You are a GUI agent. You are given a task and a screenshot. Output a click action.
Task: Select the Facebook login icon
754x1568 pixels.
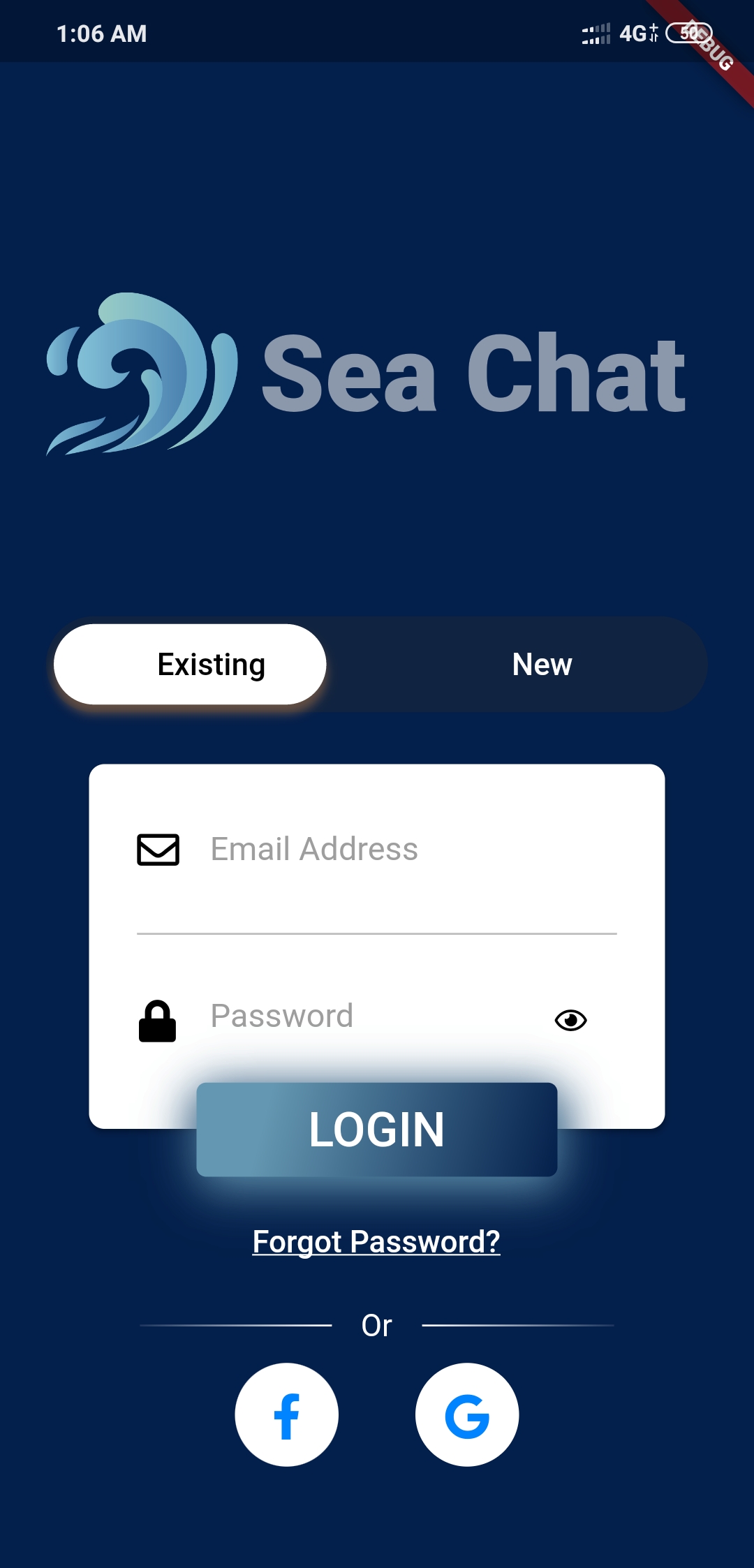point(286,1414)
